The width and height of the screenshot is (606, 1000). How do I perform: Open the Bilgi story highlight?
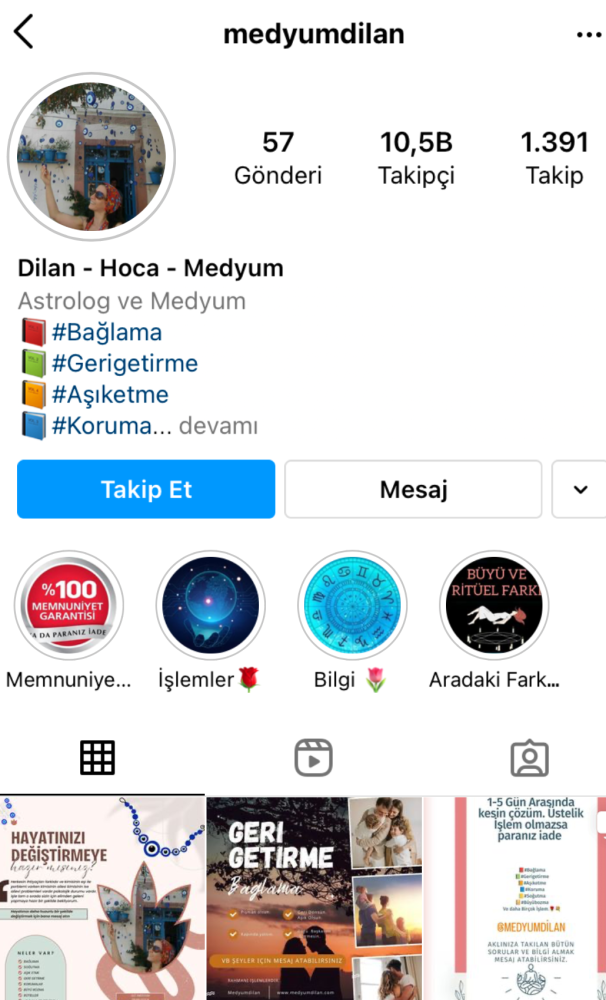(x=352, y=606)
